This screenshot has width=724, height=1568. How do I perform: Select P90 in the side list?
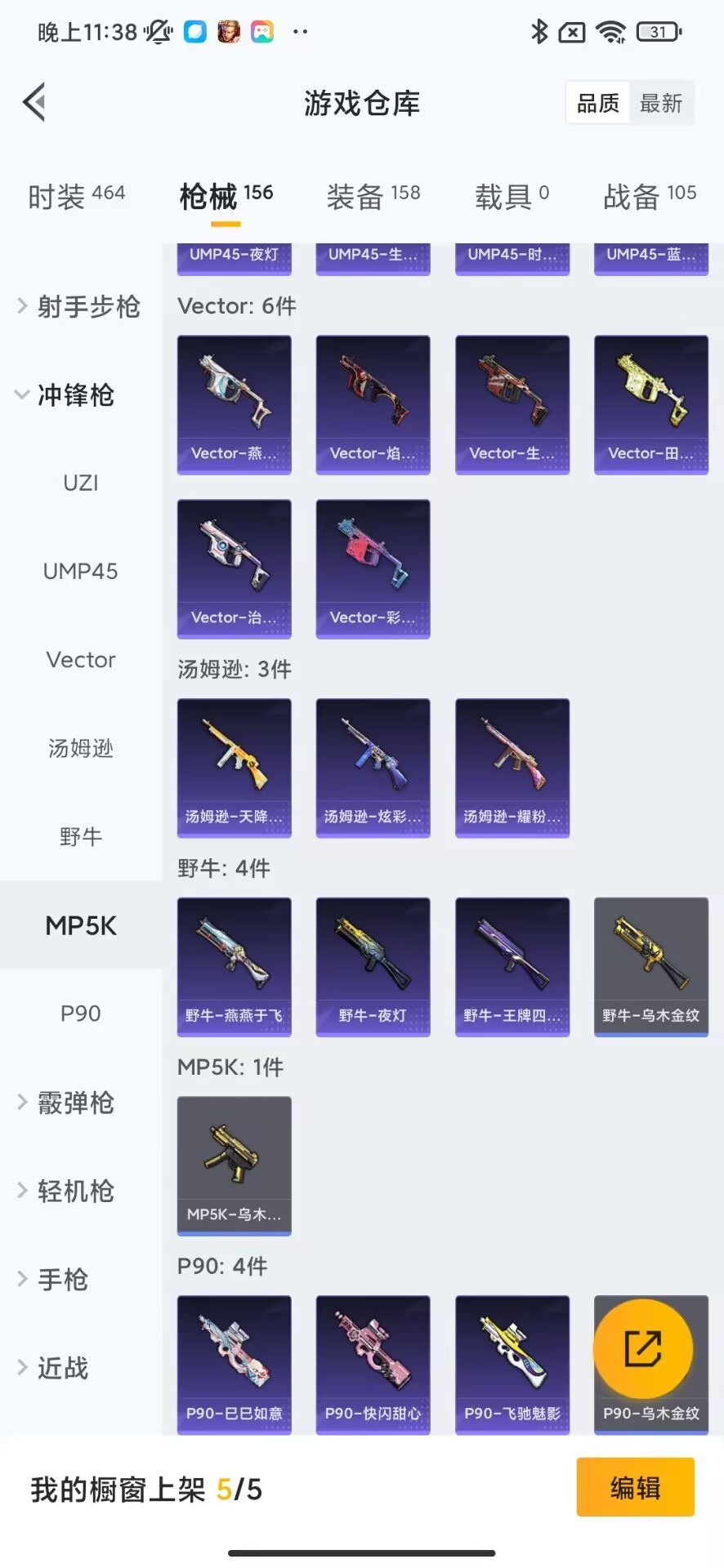(x=80, y=1013)
